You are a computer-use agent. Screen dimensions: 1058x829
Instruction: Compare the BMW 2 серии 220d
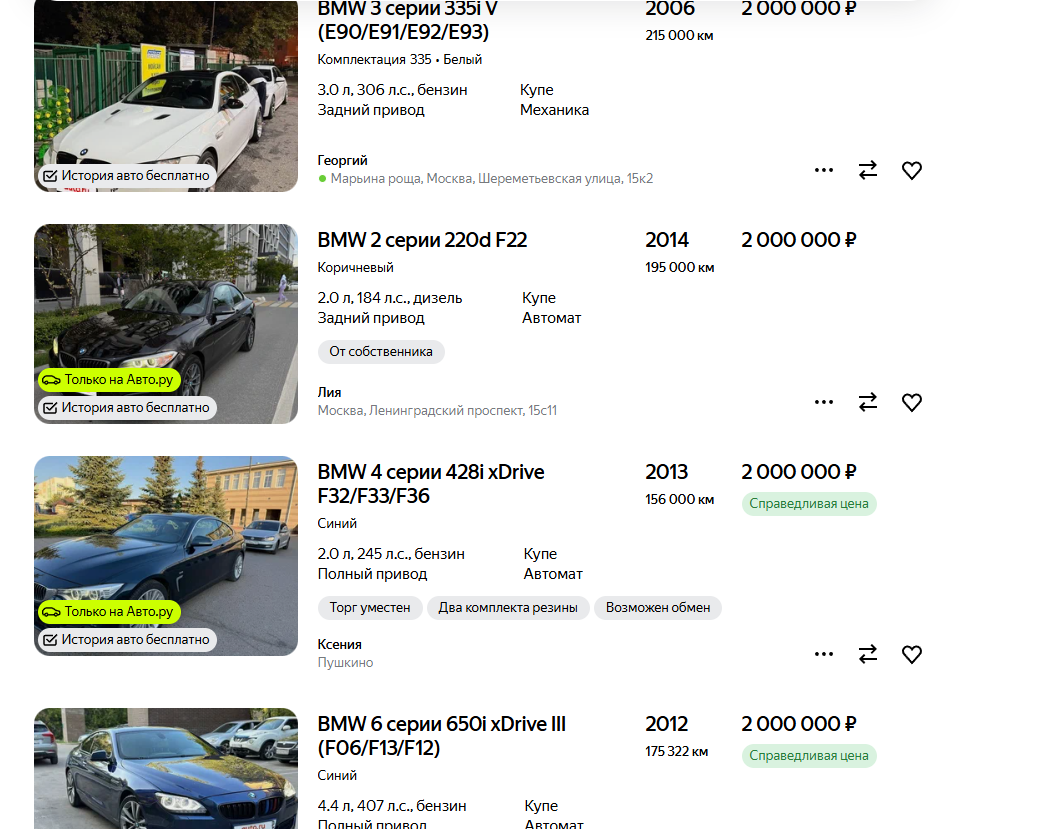pos(868,402)
